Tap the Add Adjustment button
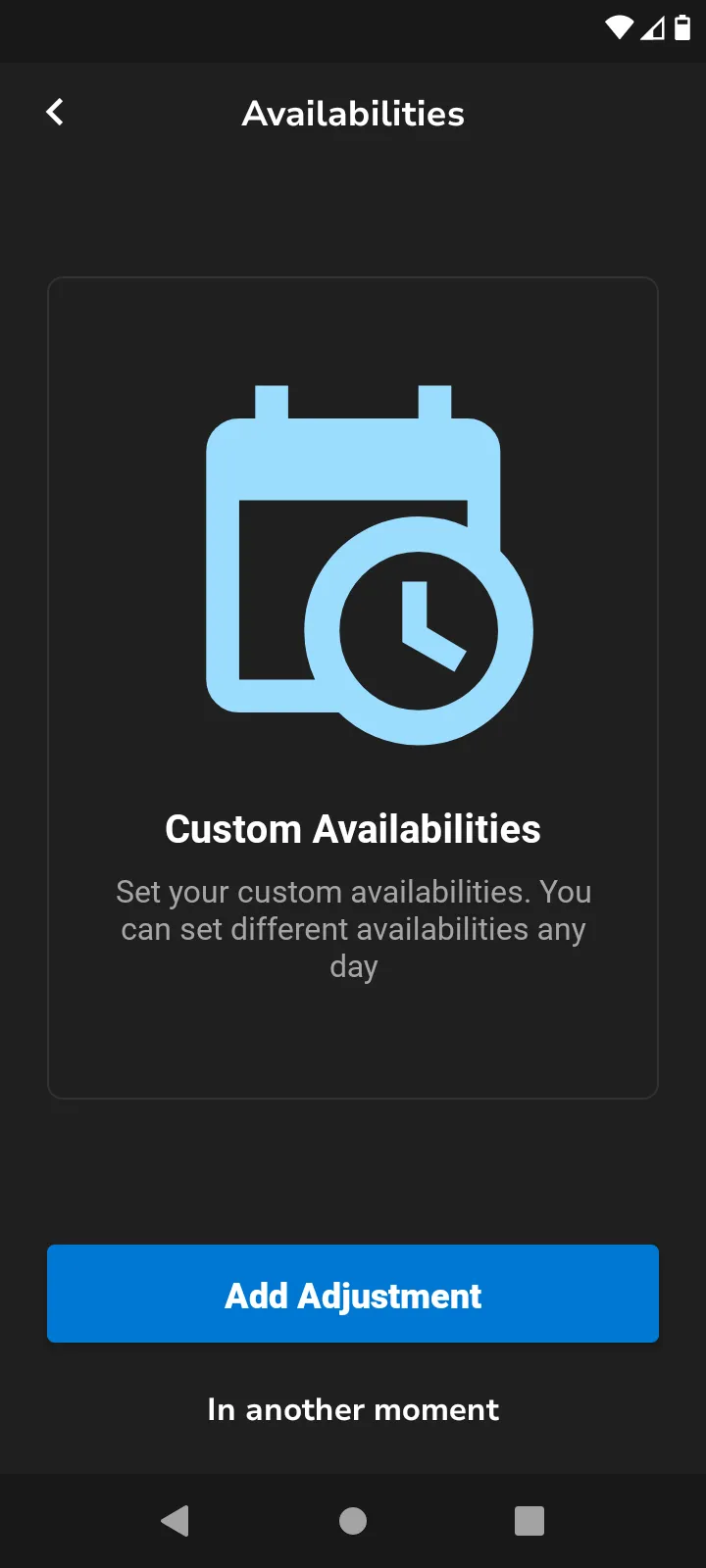This screenshot has width=706, height=1568. tap(353, 1294)
